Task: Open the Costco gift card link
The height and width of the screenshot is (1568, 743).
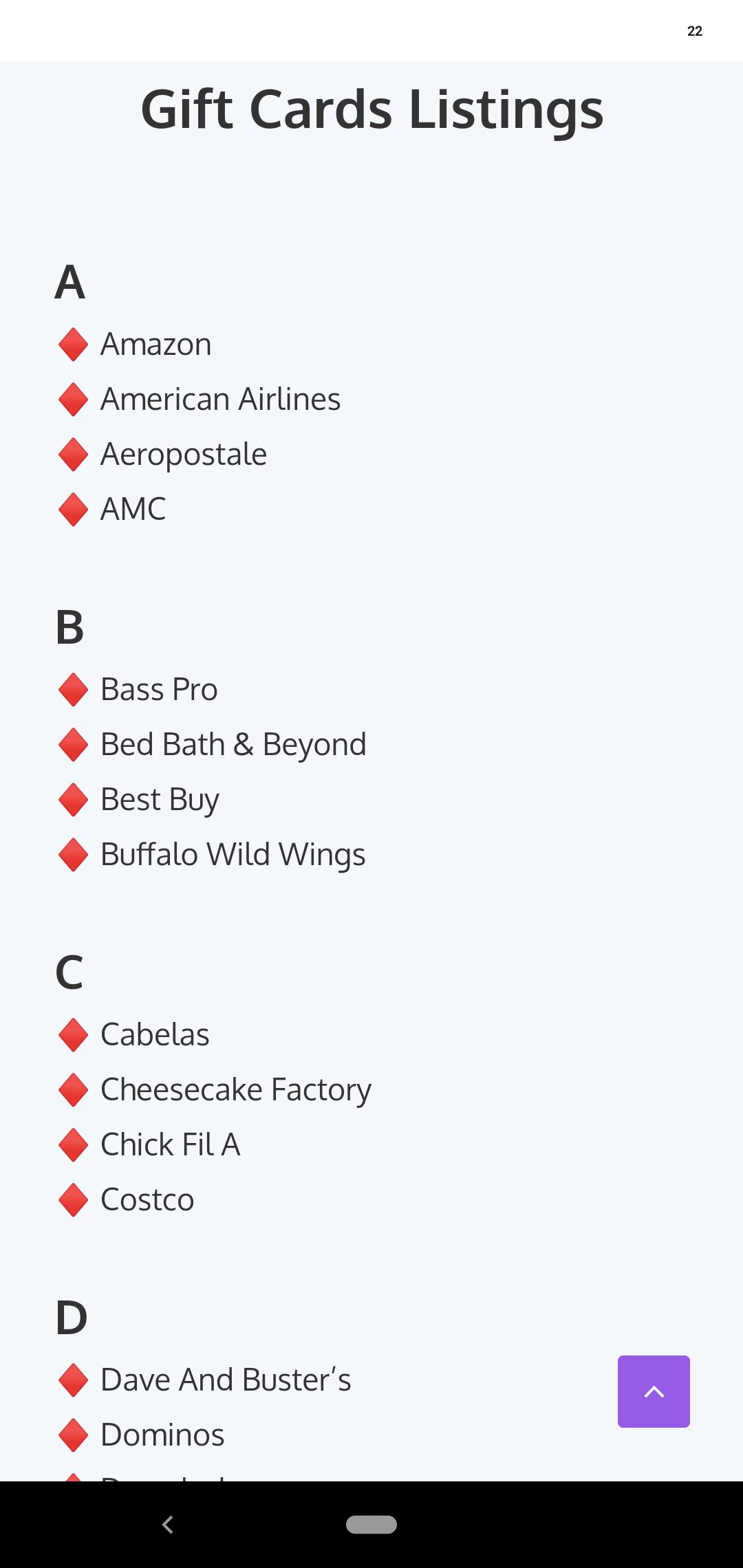Action: point(147,1199)
